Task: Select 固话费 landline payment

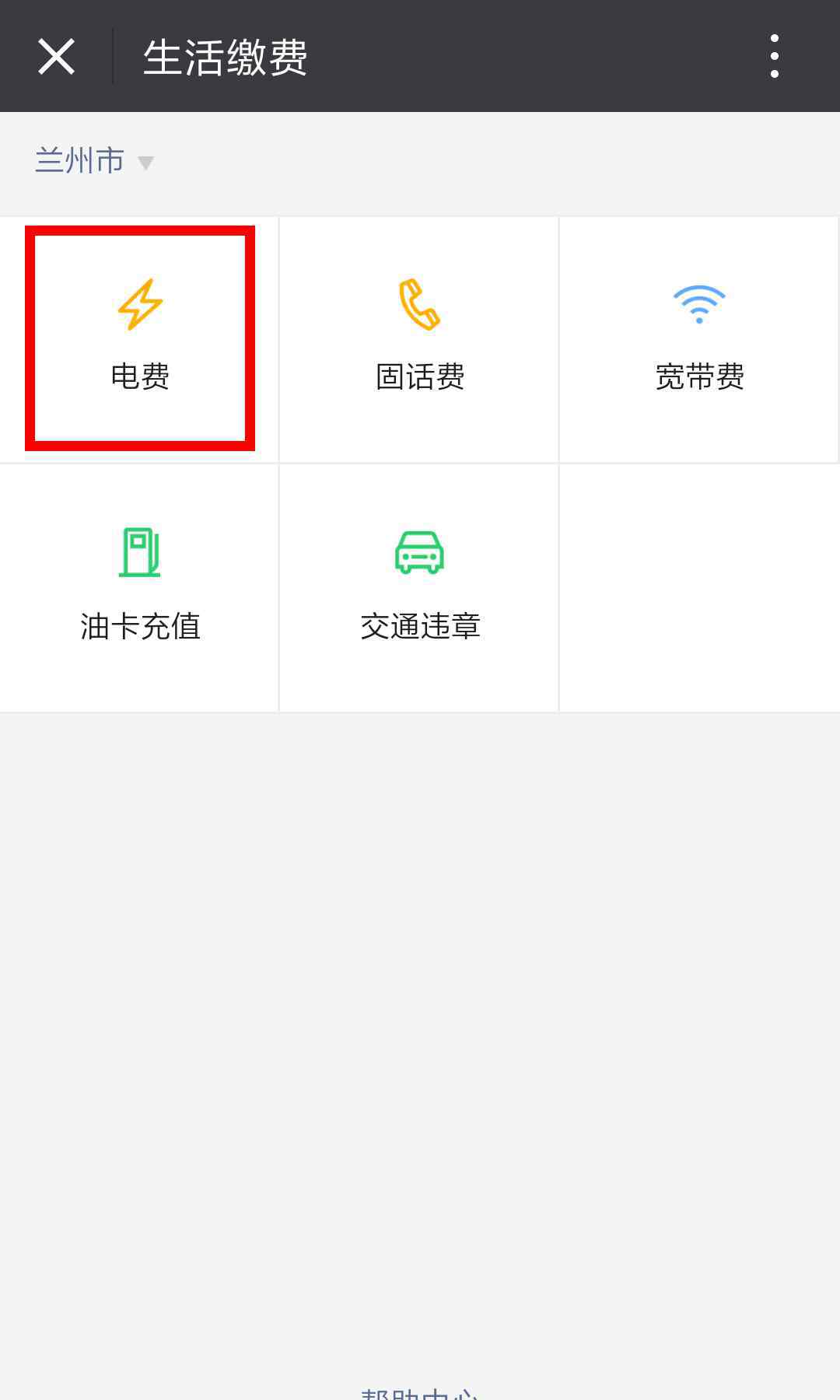Action: pyautogui.click(x=419, y=339)
